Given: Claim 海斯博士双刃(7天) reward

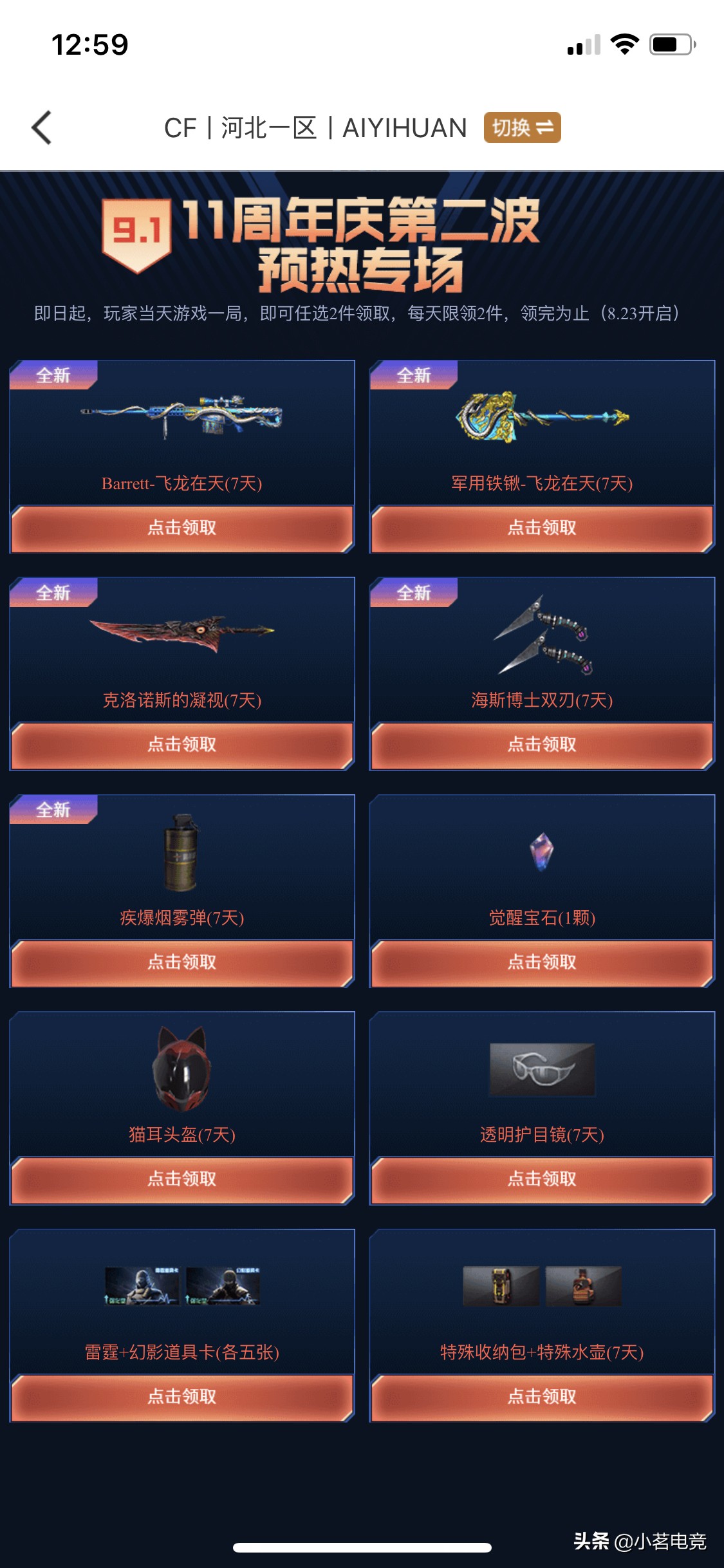Looking at the screenshot, I should (x=542, y=745).
